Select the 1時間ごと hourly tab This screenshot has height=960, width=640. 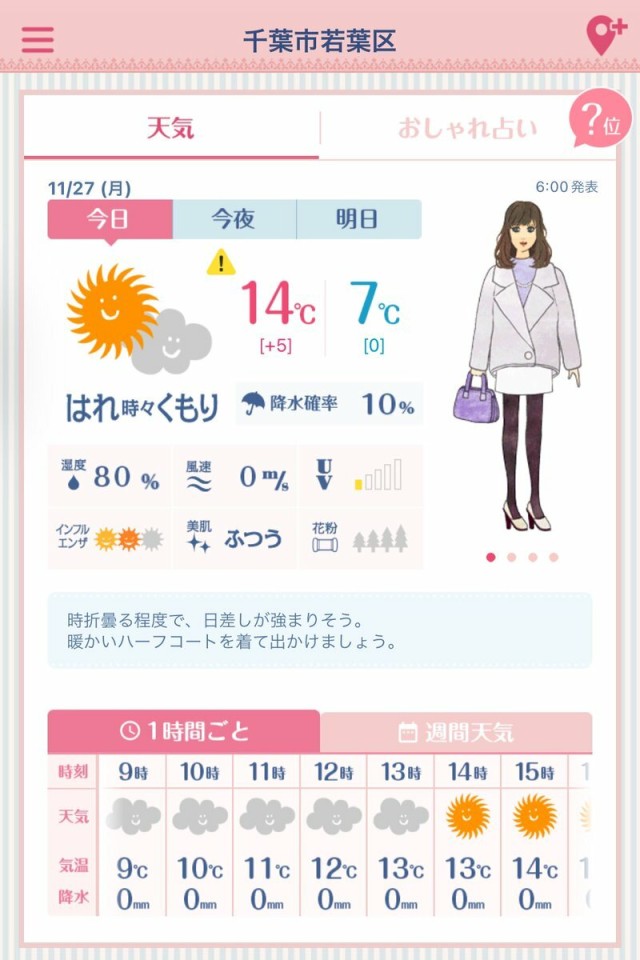pos(184,731)
